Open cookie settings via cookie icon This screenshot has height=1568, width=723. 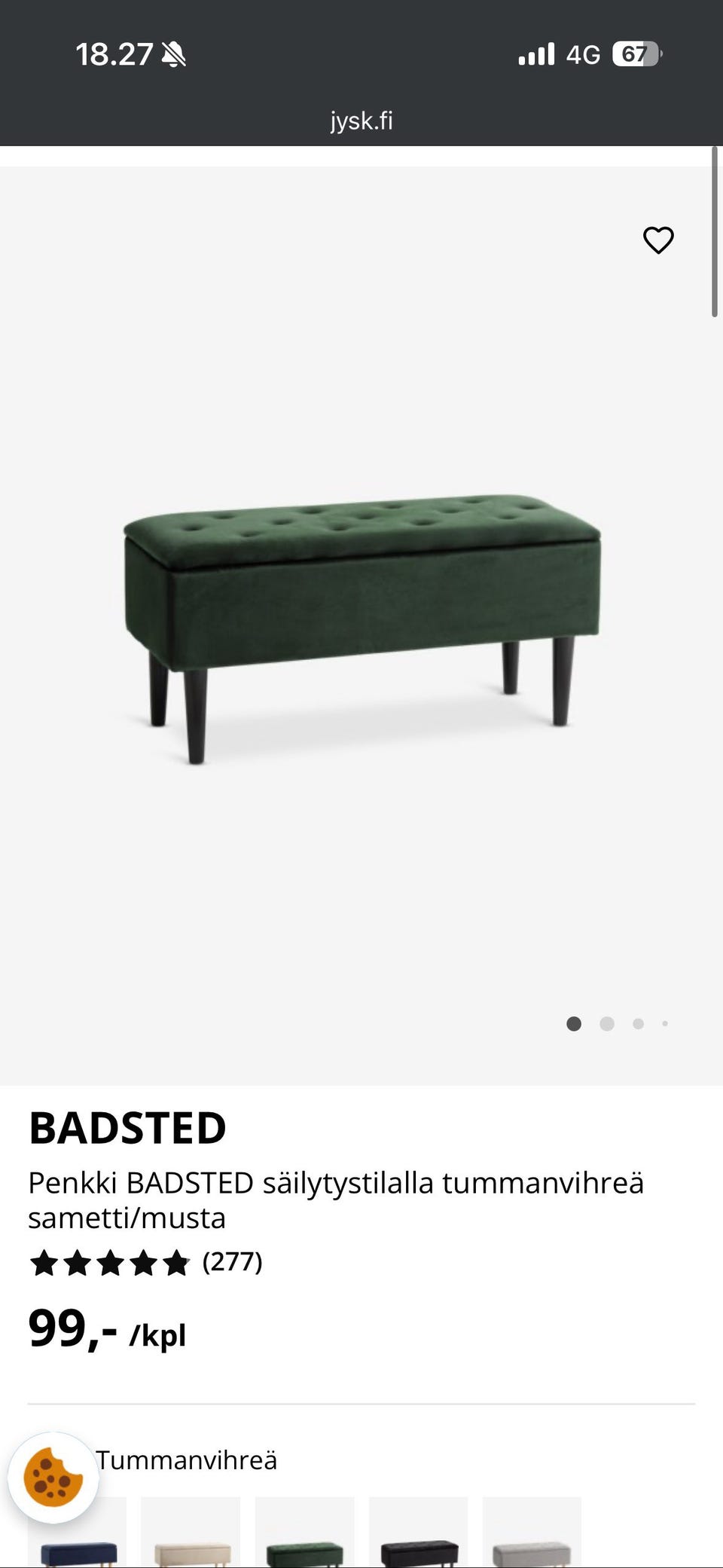coord(53,1477)
